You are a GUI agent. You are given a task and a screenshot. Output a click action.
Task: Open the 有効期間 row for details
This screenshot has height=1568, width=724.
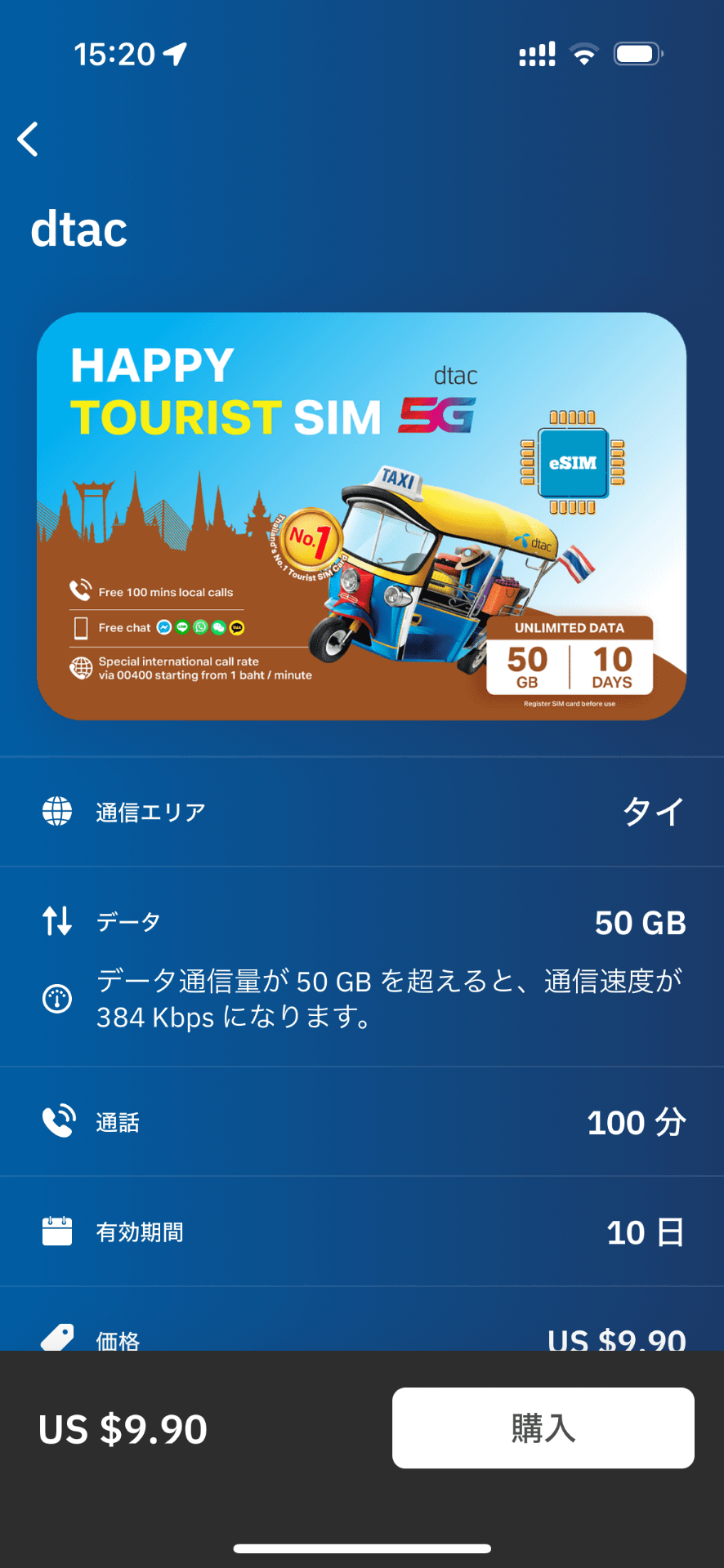click(362, 1232)
